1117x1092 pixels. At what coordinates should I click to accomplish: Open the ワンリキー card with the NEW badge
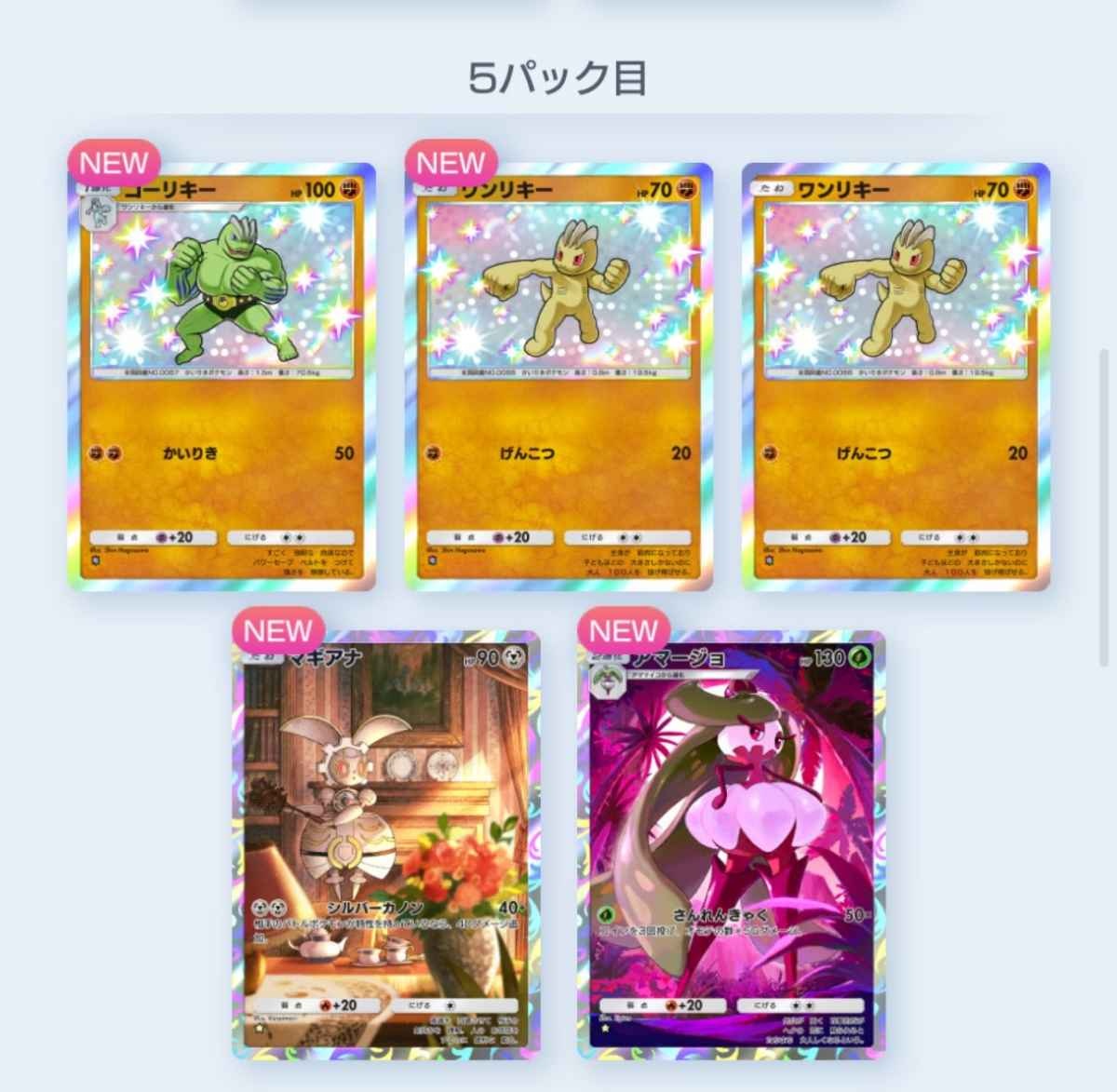tap(558, 377)
